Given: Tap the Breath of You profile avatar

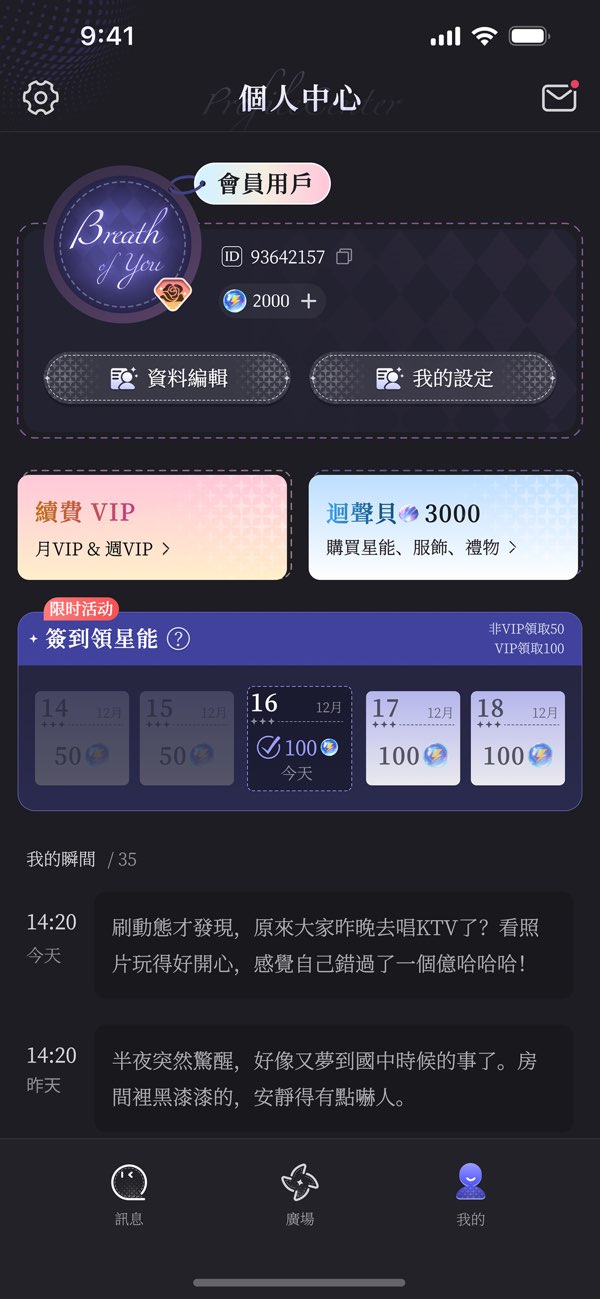Looking at the screenshot, I should [x=116, y=245].
